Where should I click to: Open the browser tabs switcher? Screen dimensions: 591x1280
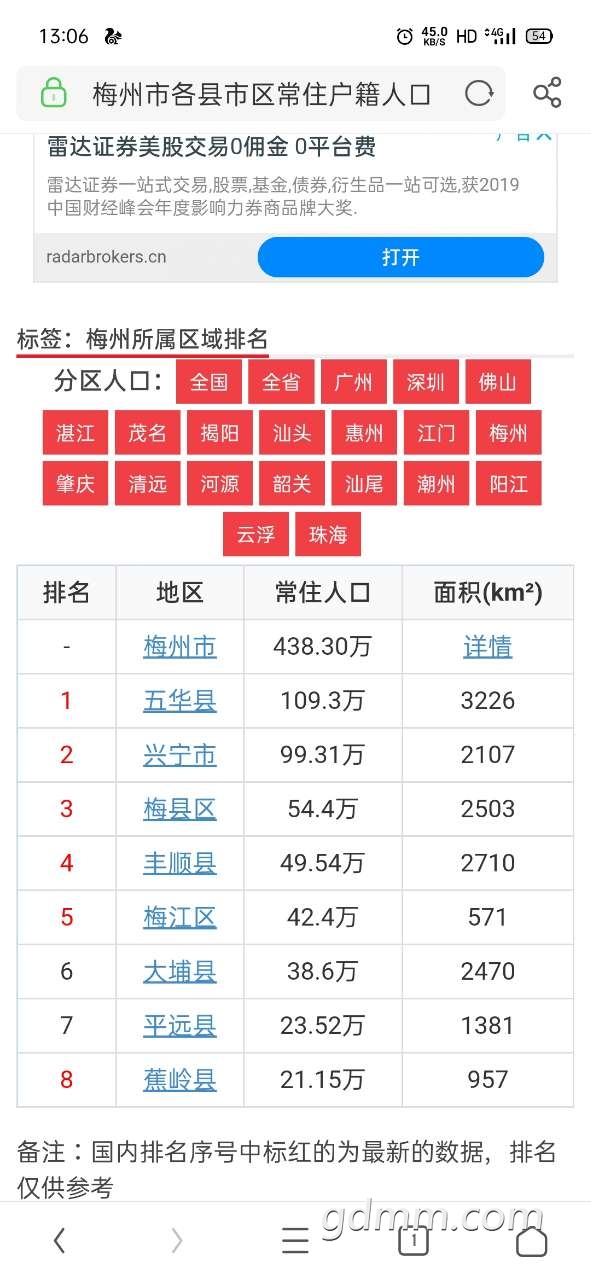pos(413,1241)
